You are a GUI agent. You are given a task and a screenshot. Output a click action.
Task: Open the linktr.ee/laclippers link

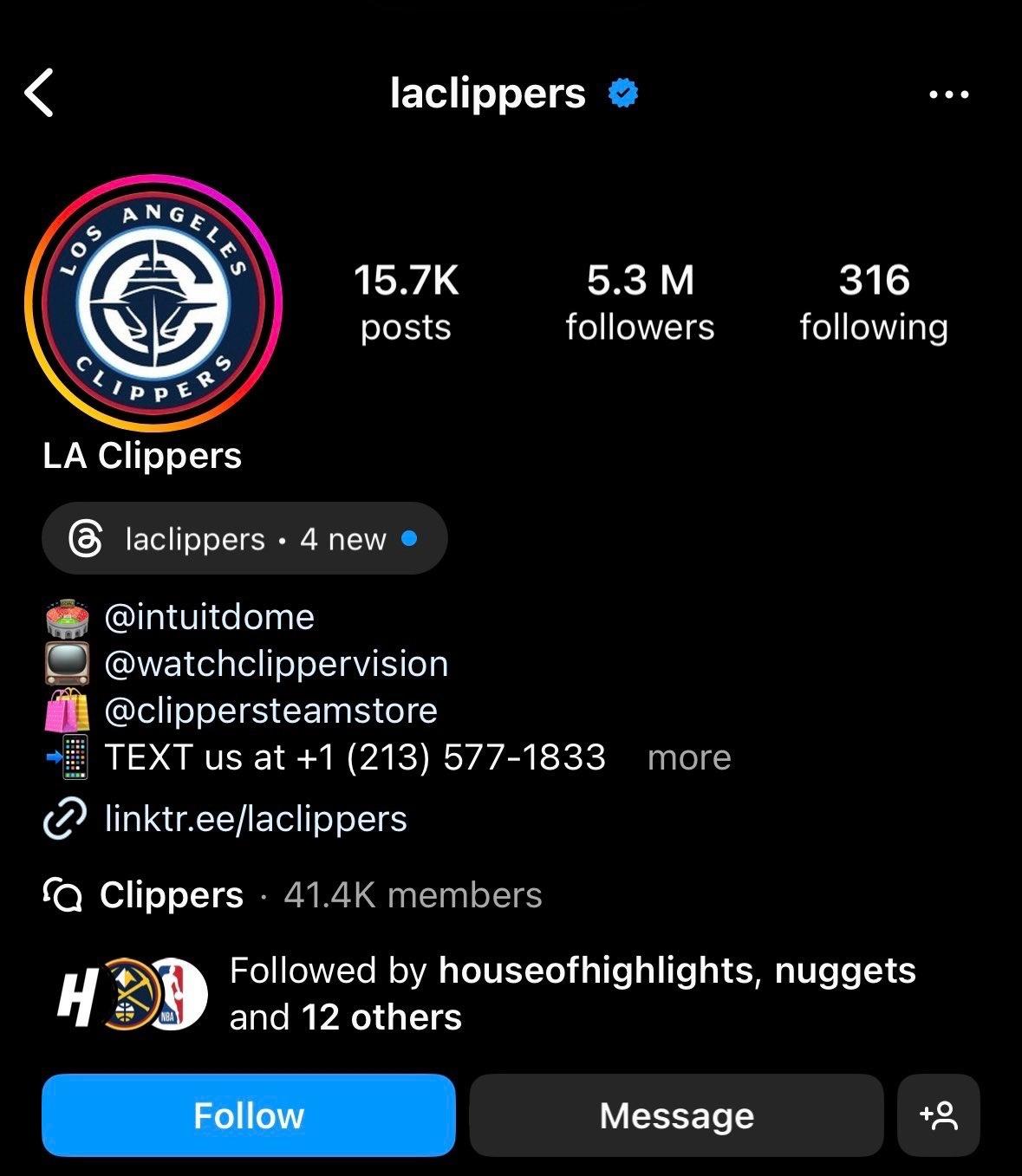255,819
